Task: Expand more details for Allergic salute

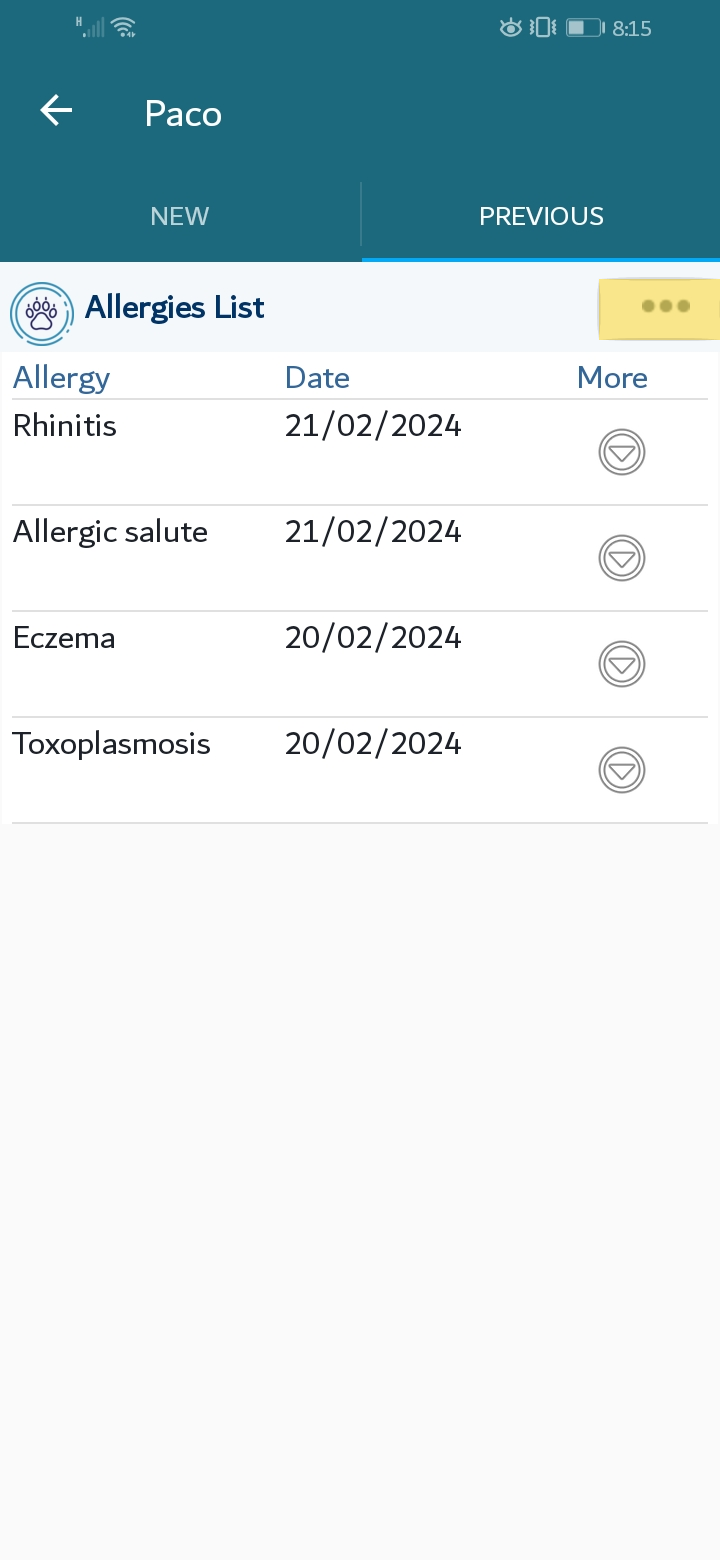Action: coord(622,558)
